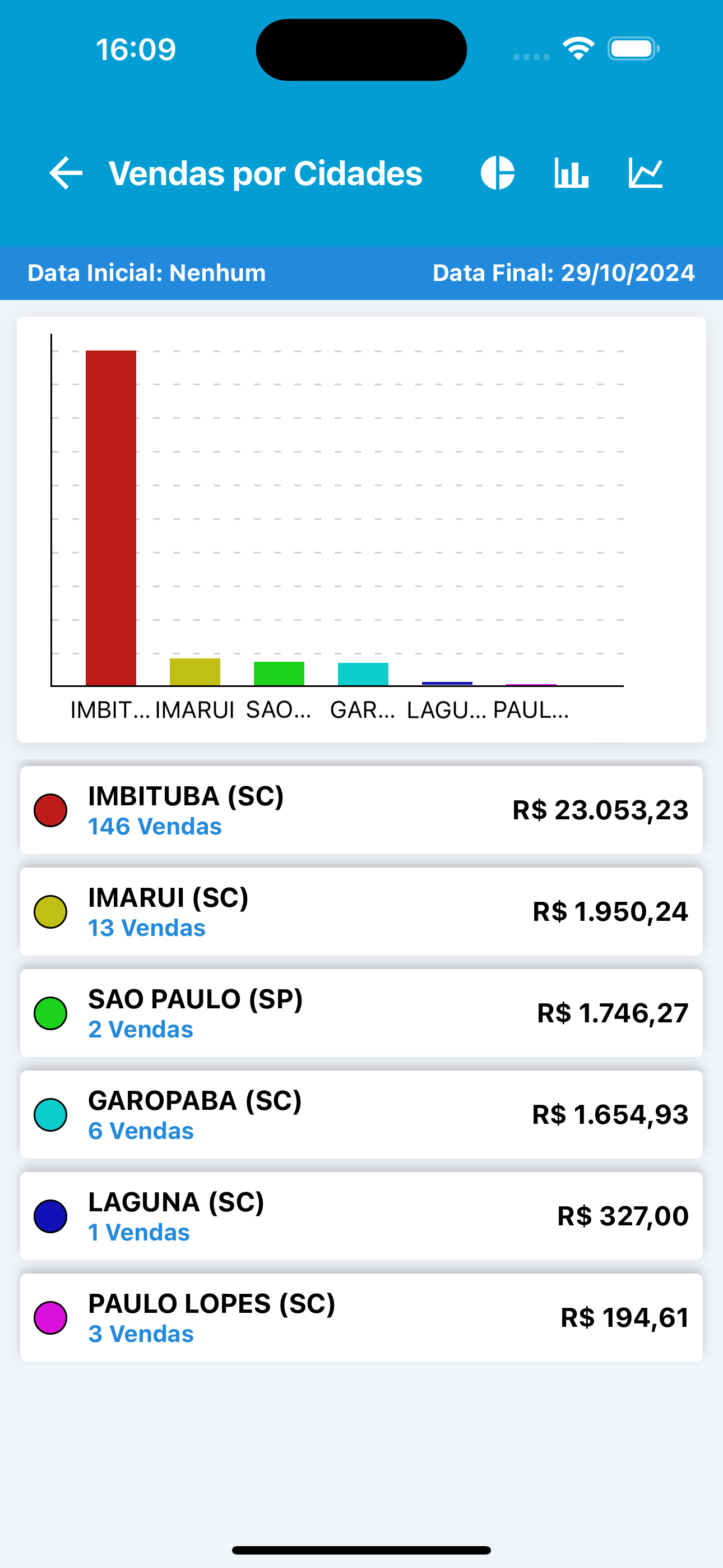View SAO PAULO (SP) sales details
This screenshot has width=723, height=1568.
(x=361, y=1013)
